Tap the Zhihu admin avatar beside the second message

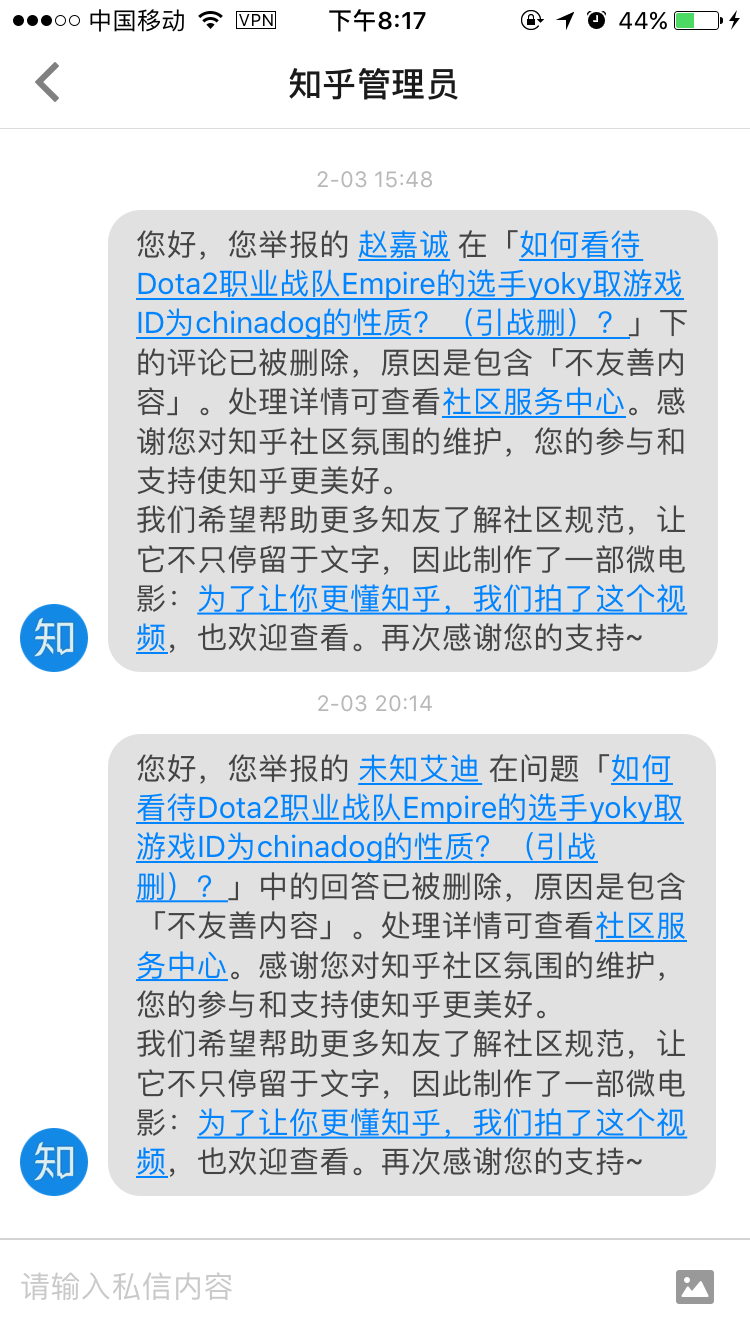click(53, 1162)
